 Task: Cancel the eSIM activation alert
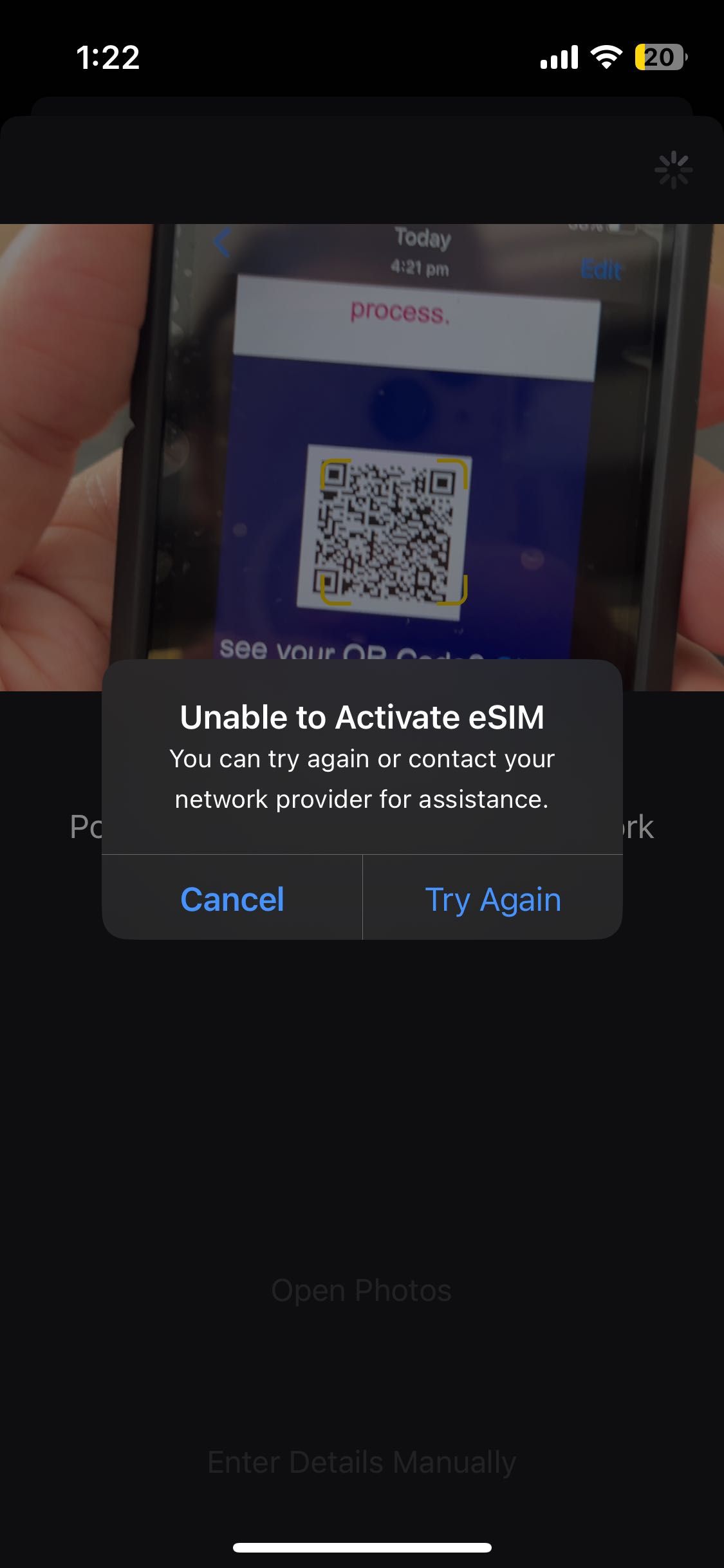[232, 899]
